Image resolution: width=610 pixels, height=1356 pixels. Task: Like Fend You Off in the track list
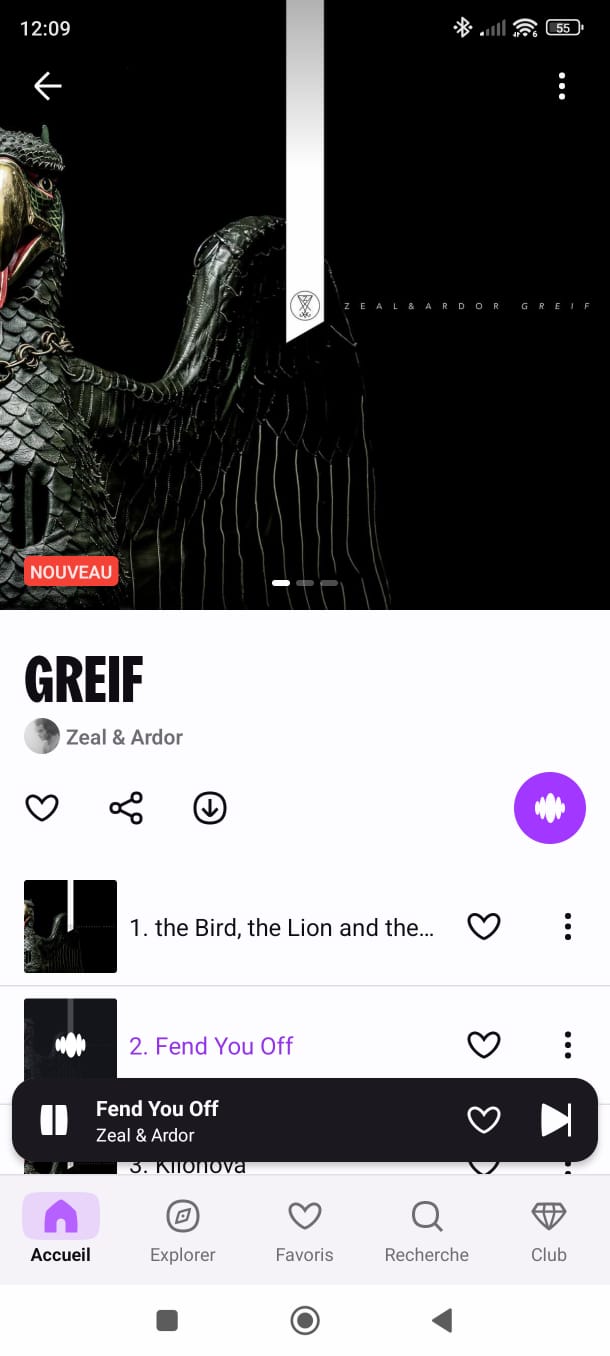tap(484, 1046)
